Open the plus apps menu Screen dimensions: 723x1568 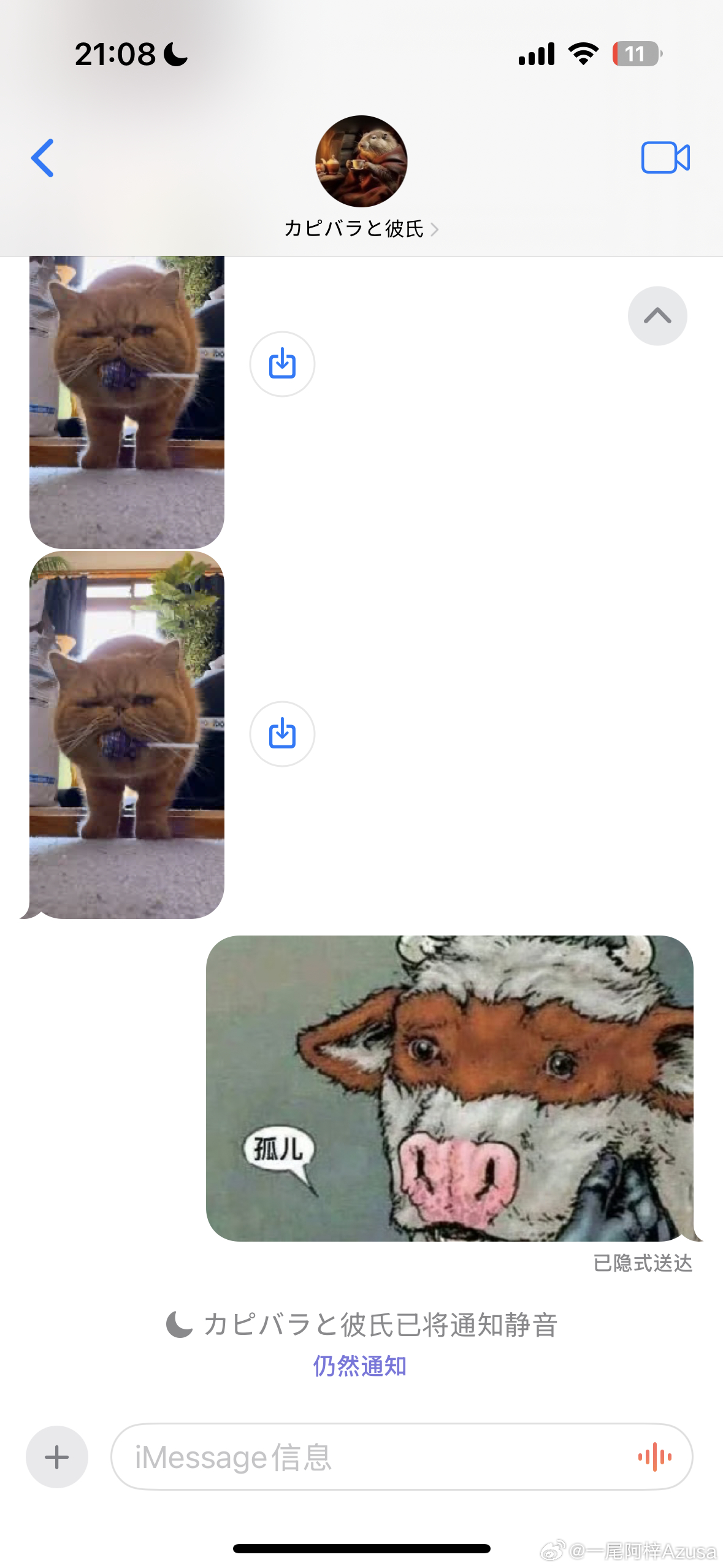(x=57, y=1457)
